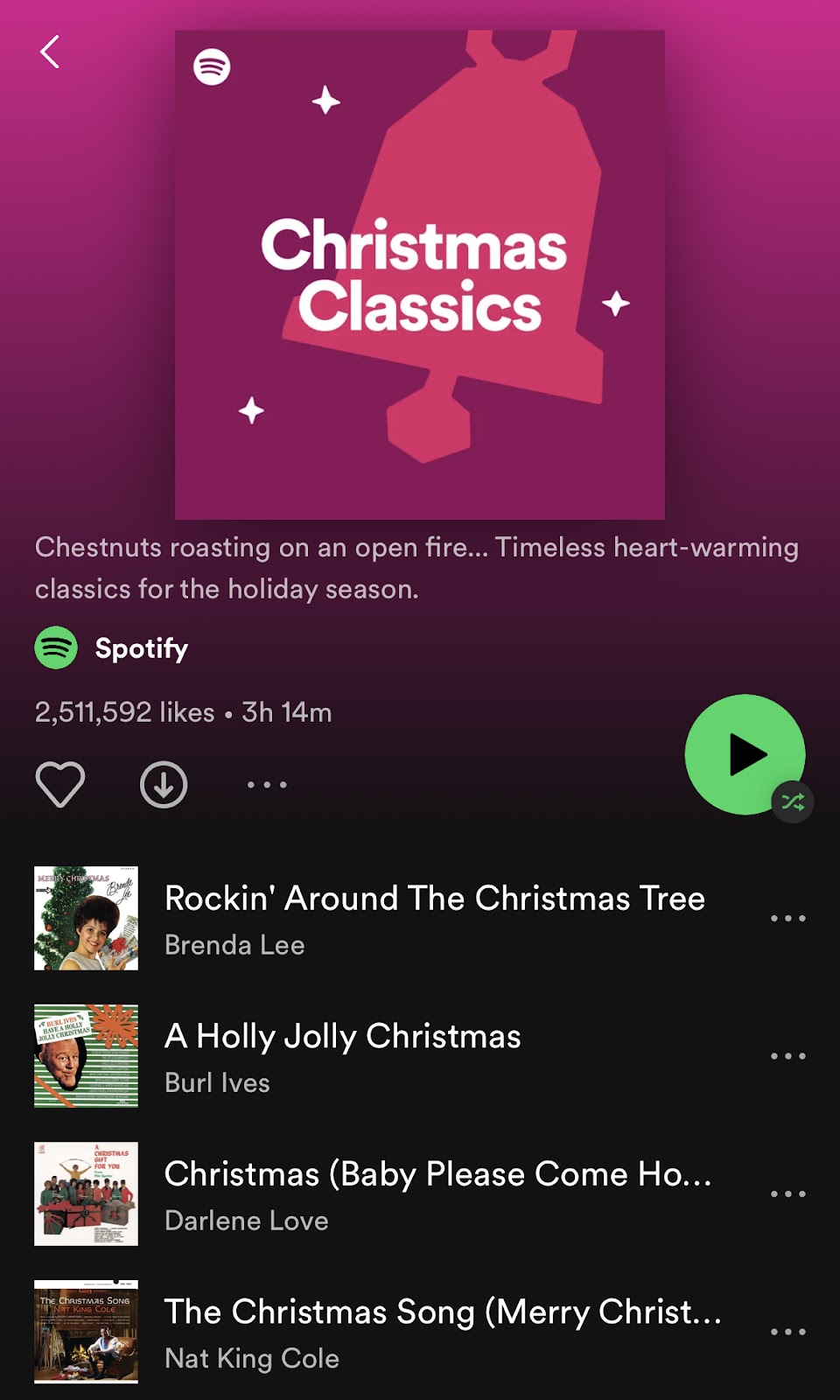840x1400 pixels.
Task: Play Darlene Love's Christmas (Baby Please Come Home)
Action: pos(437,1175)
